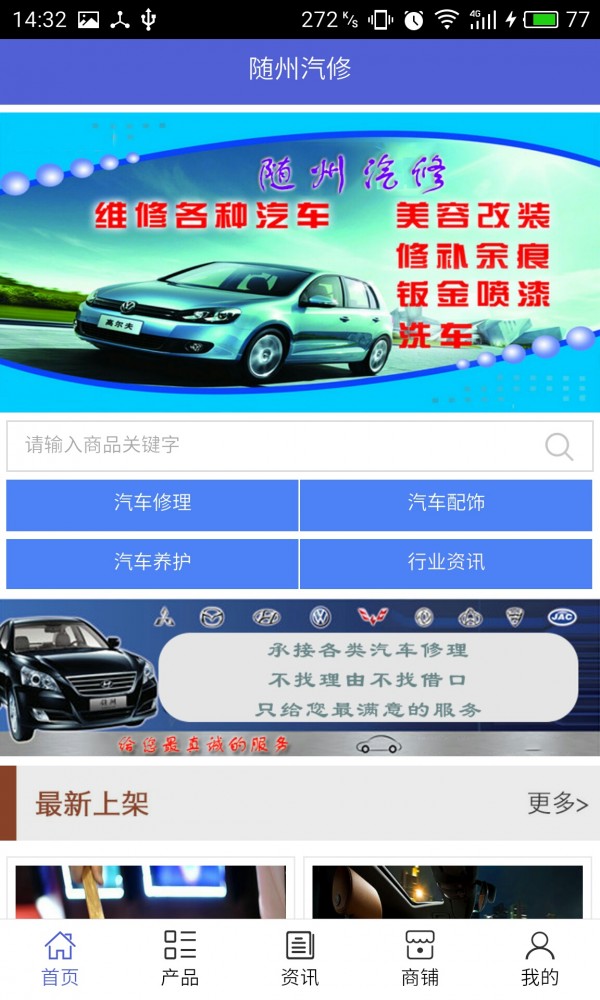
Task: Open the 汽车养护 category
Action: click(x=152, y=563)
